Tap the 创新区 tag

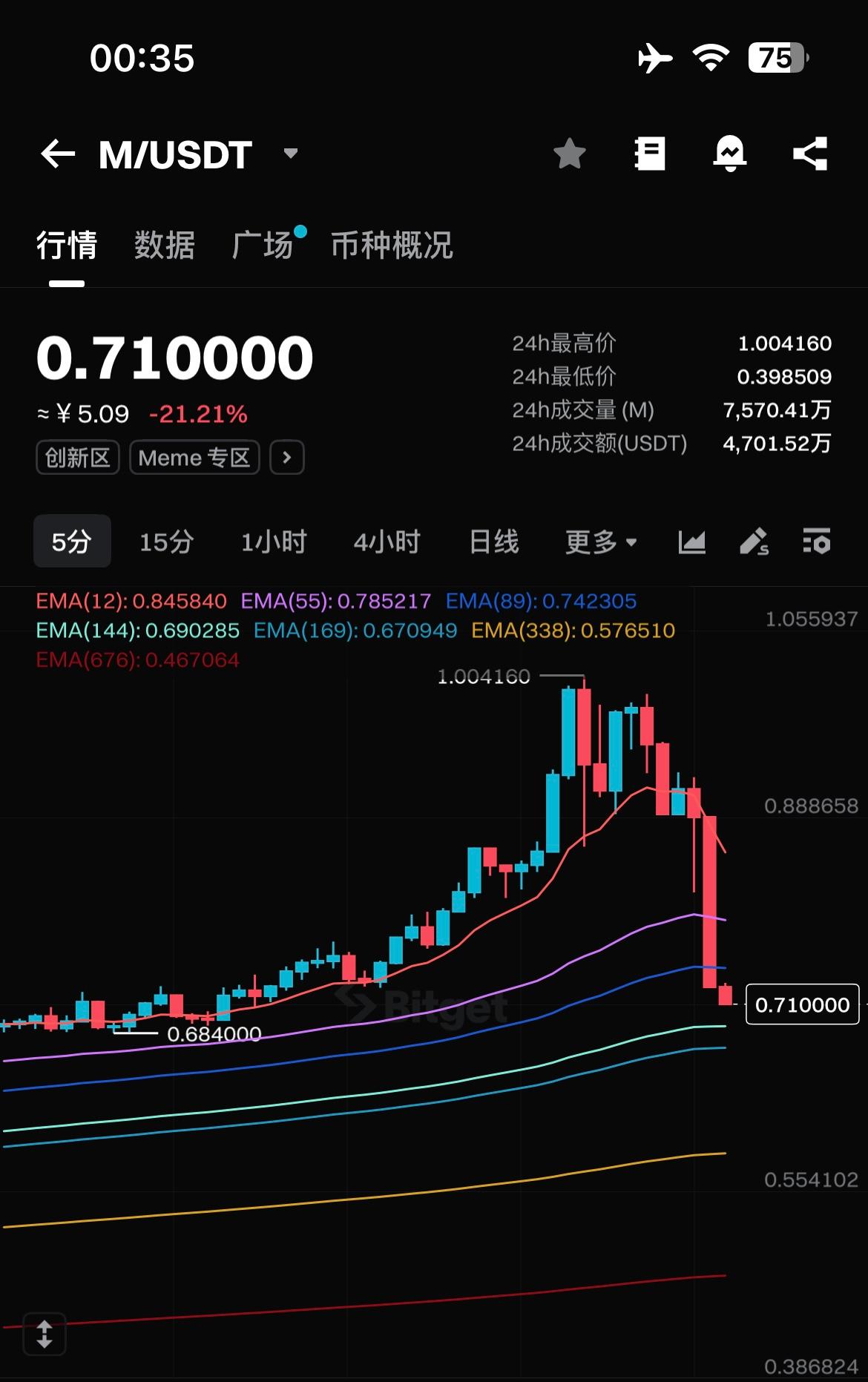78,458
